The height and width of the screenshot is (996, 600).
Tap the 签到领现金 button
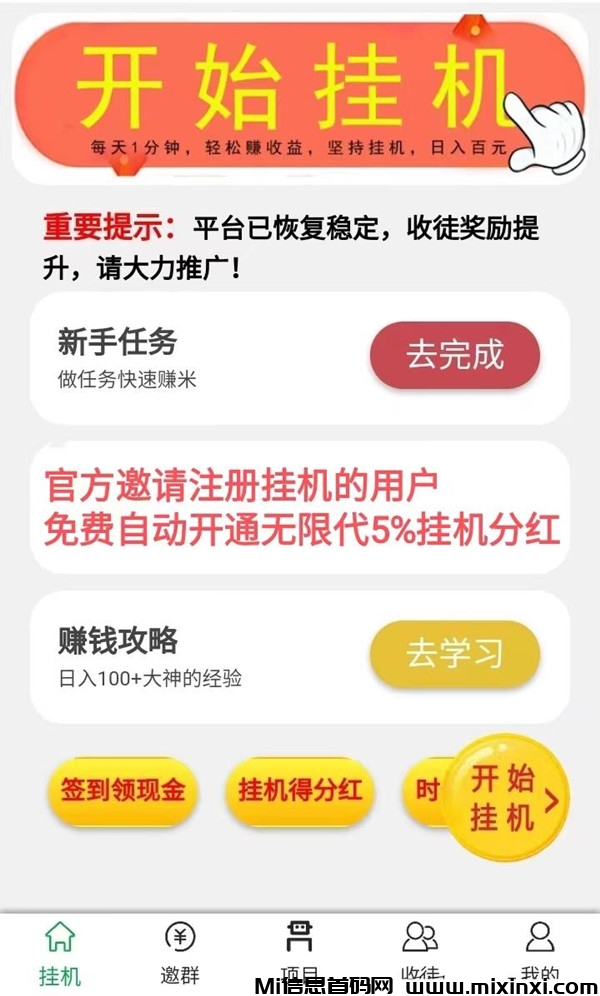(x=123, y=791)
